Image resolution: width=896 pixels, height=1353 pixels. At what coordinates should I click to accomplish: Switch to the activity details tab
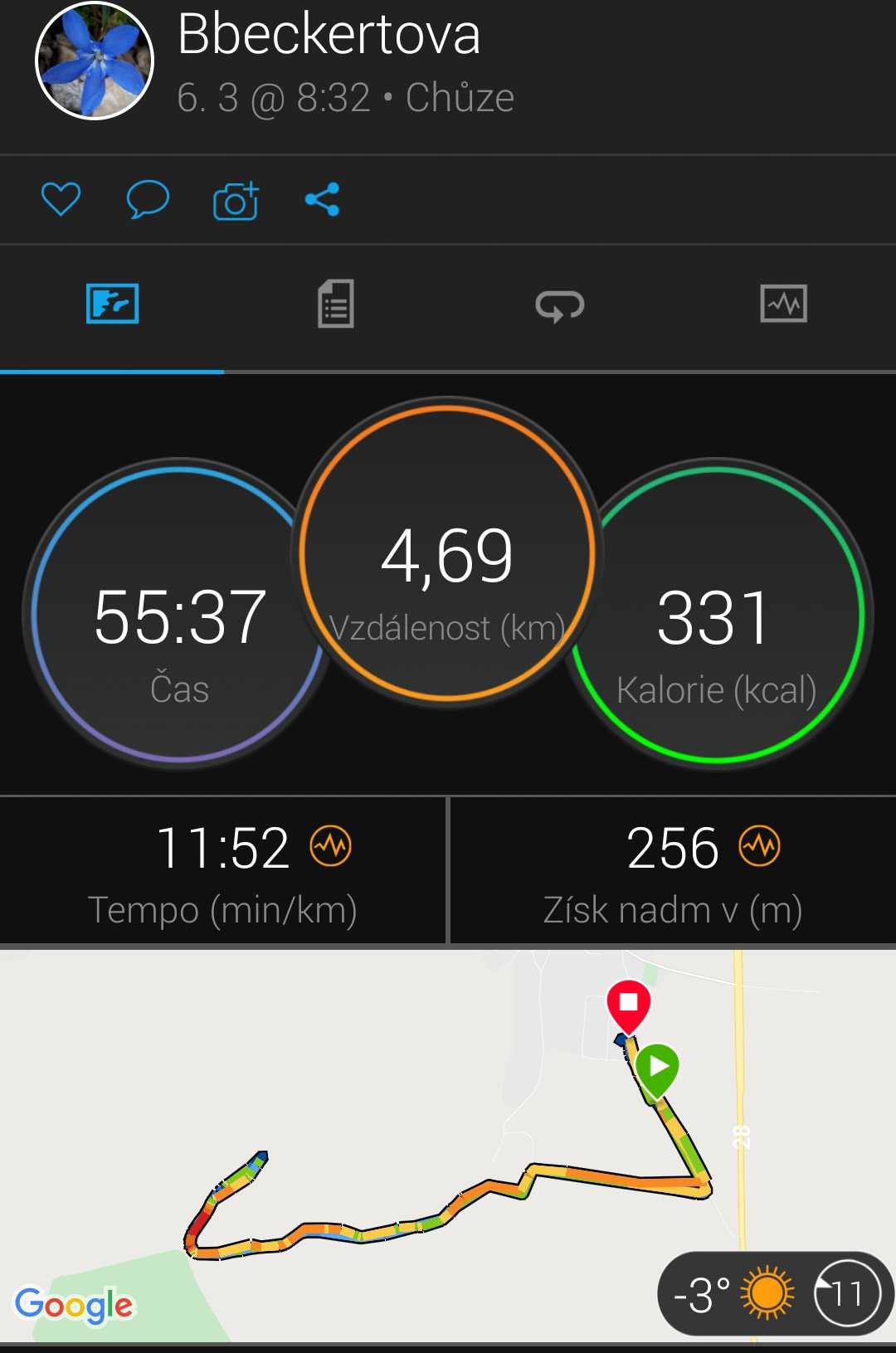[x=336, y=304]
